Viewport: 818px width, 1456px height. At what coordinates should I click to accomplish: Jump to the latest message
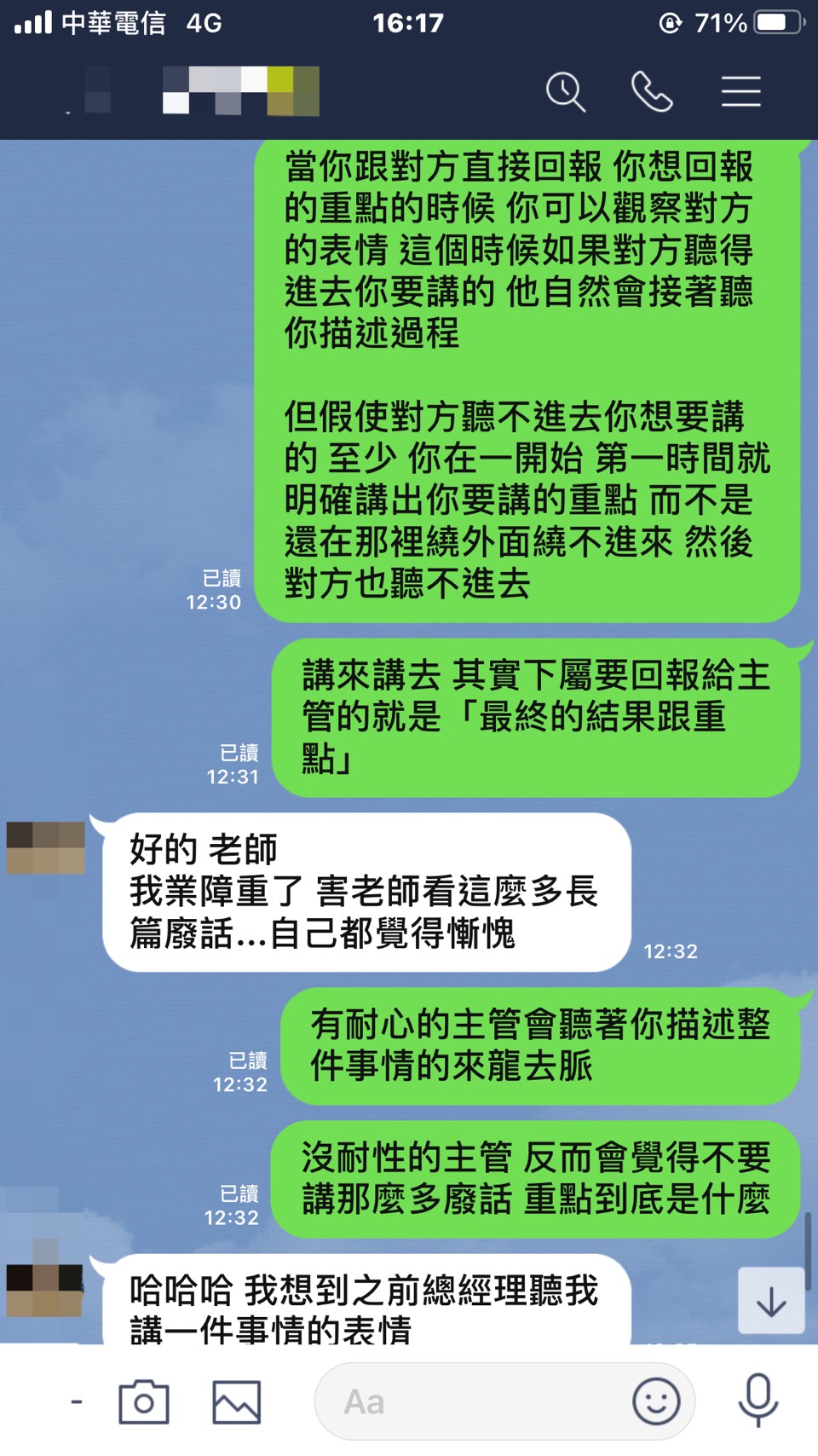[771, 1301]
